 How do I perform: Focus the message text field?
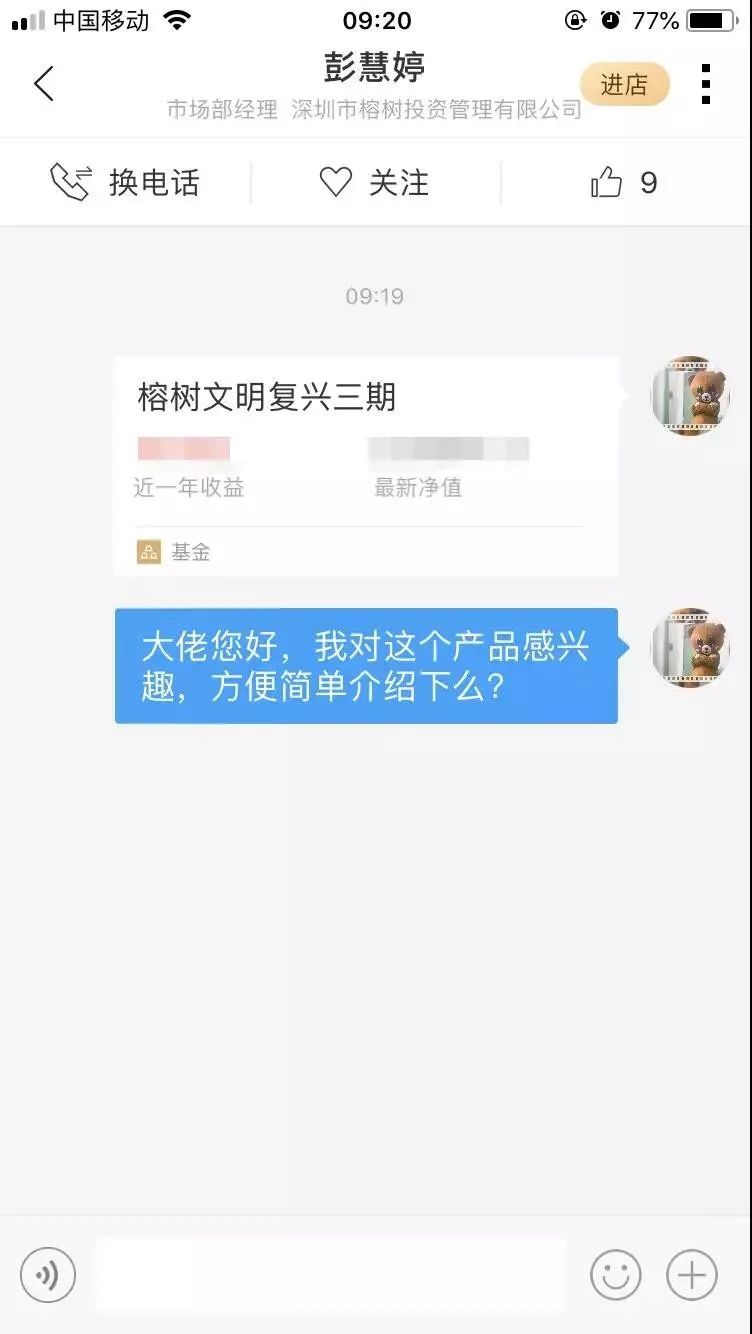(x=330, y=1275)
